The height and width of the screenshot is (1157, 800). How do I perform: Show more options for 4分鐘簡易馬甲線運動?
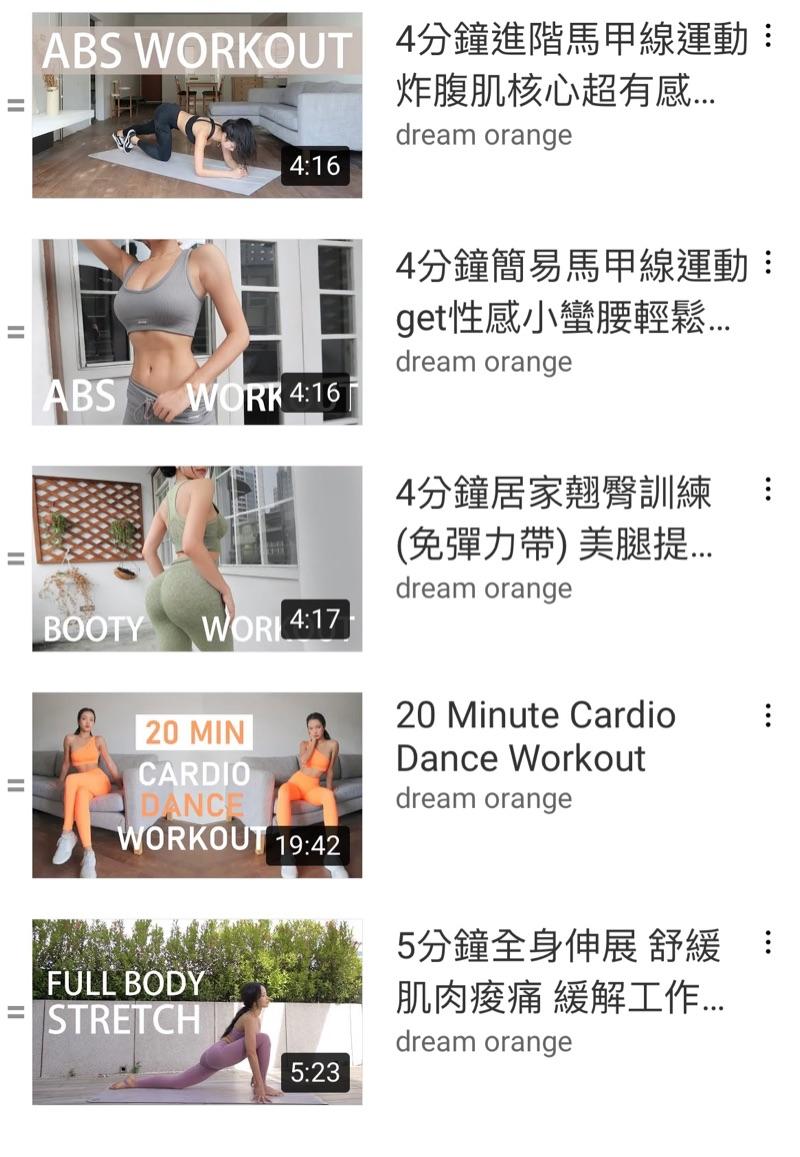(768, 263)
